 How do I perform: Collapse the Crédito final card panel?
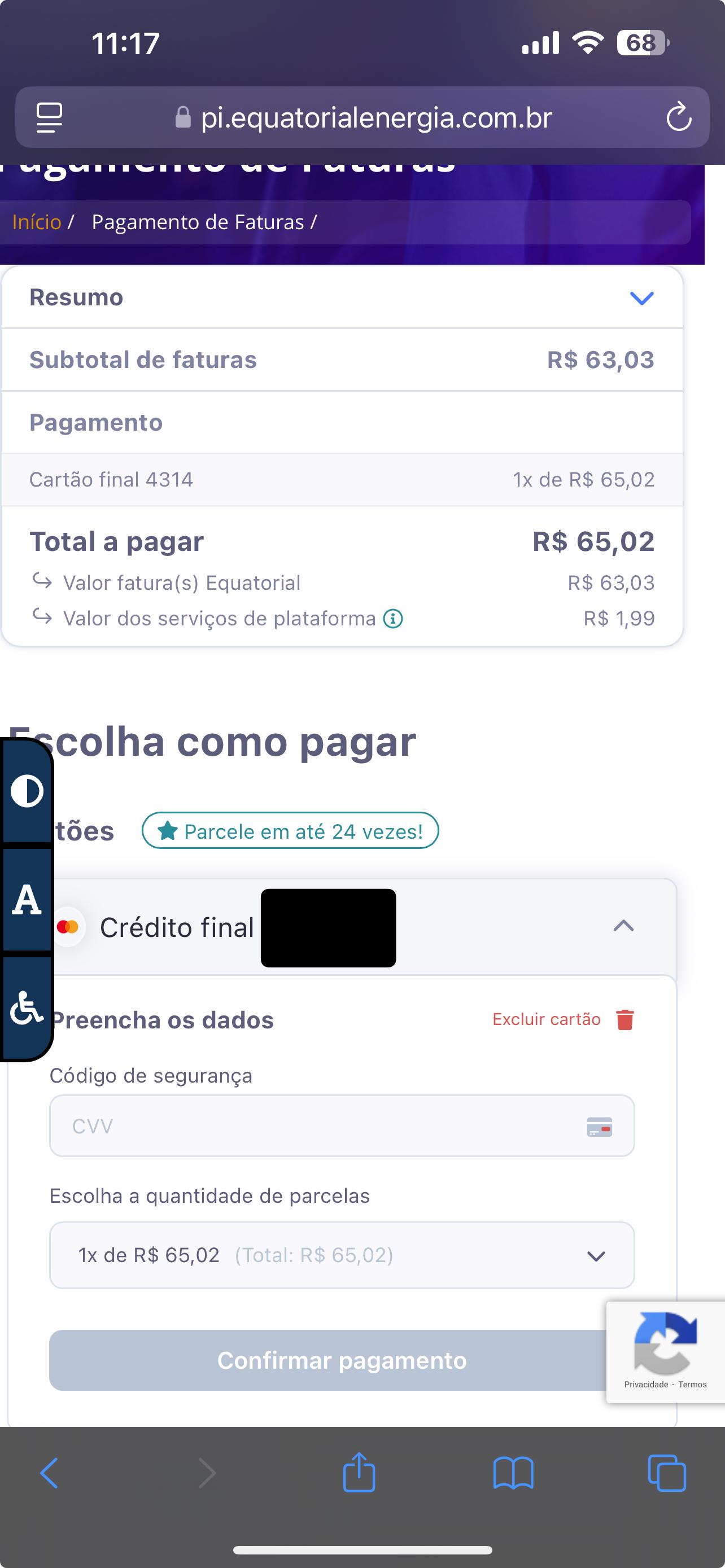pos(623,926)
